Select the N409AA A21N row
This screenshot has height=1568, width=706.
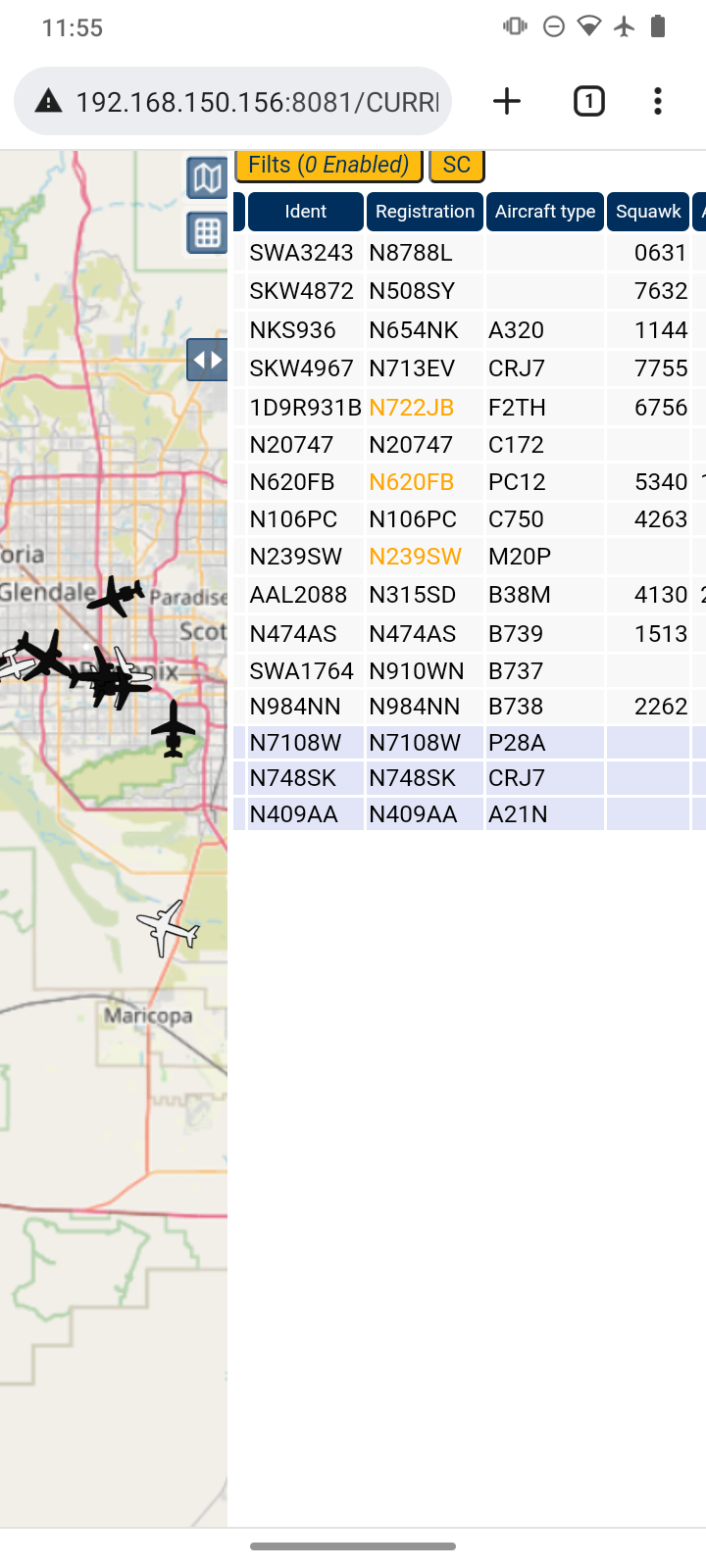(x=470, y=814)
